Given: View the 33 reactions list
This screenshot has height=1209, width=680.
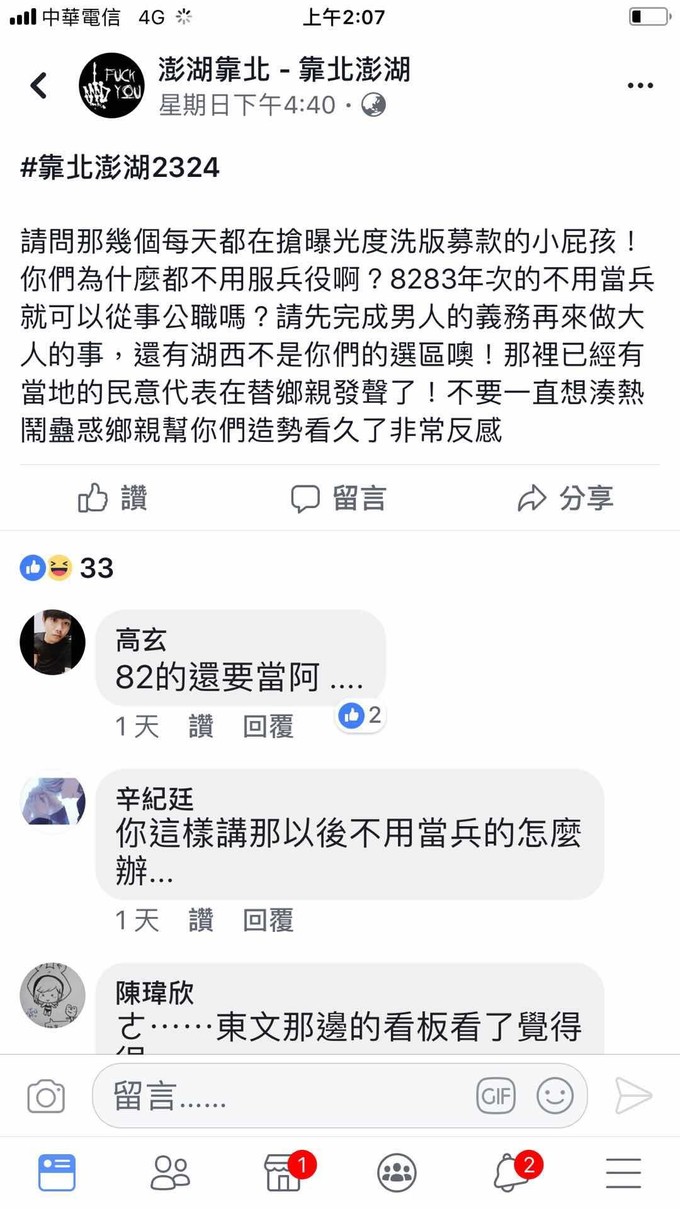Looking at the screenshot, I should tap(67, 568).
